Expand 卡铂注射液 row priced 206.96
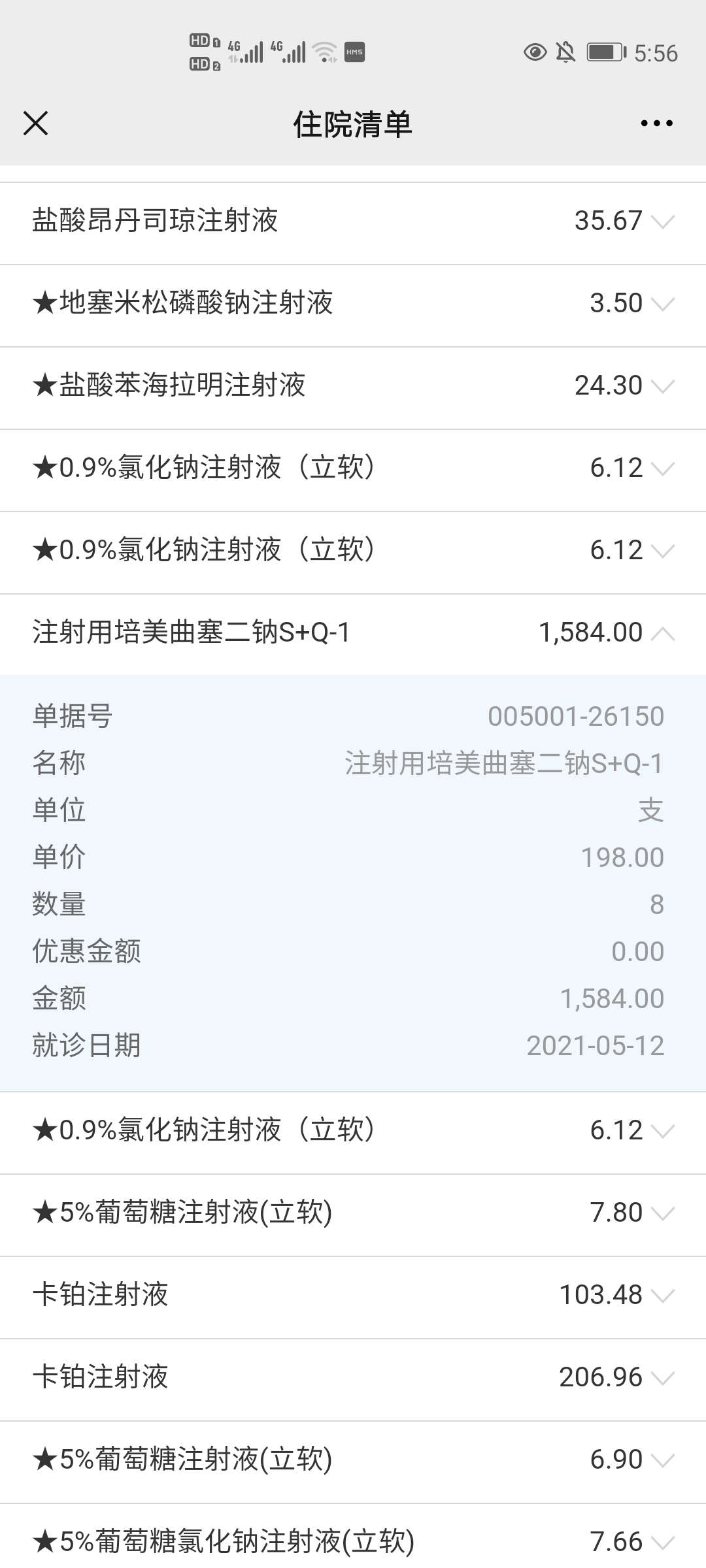 pos(662,1378)
